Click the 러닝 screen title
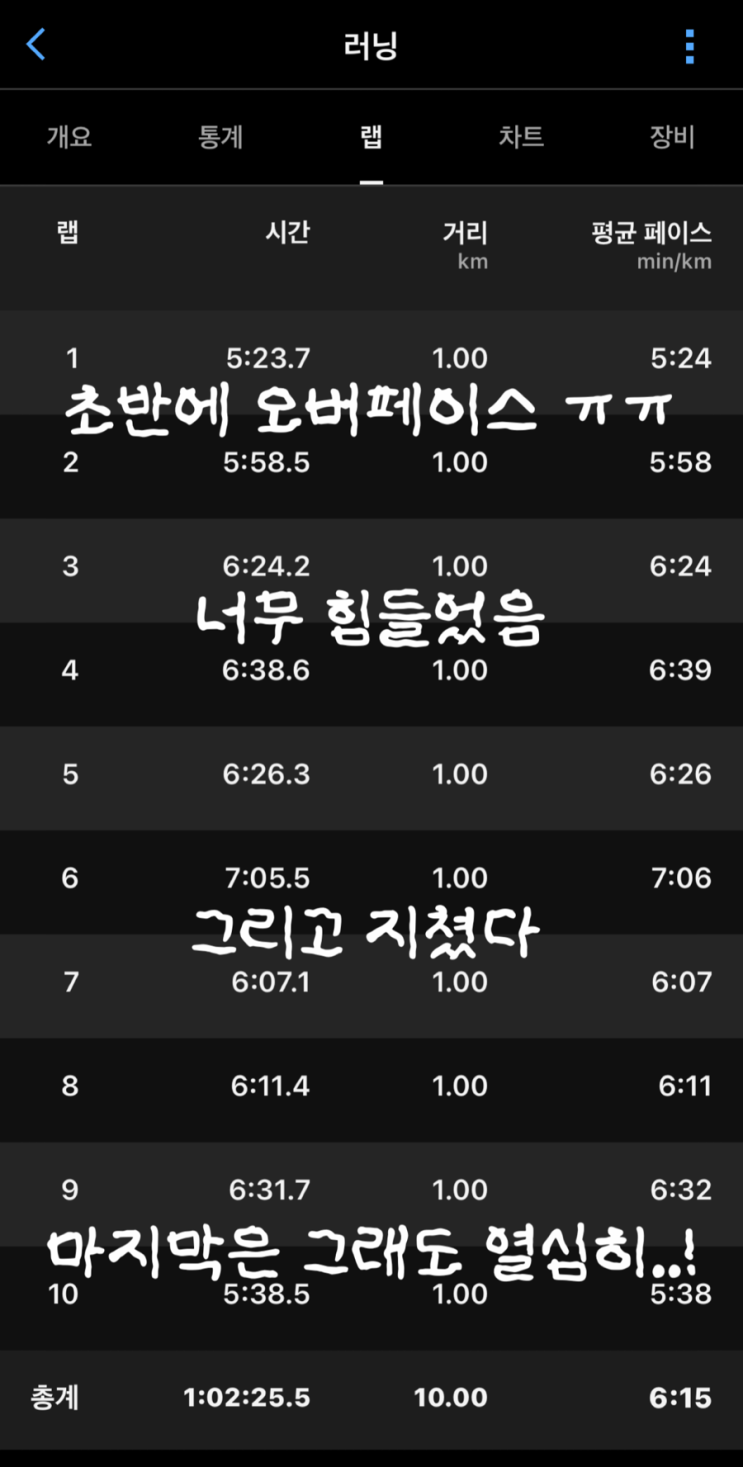Viewport: 743px width, 1467px height. 371,44
